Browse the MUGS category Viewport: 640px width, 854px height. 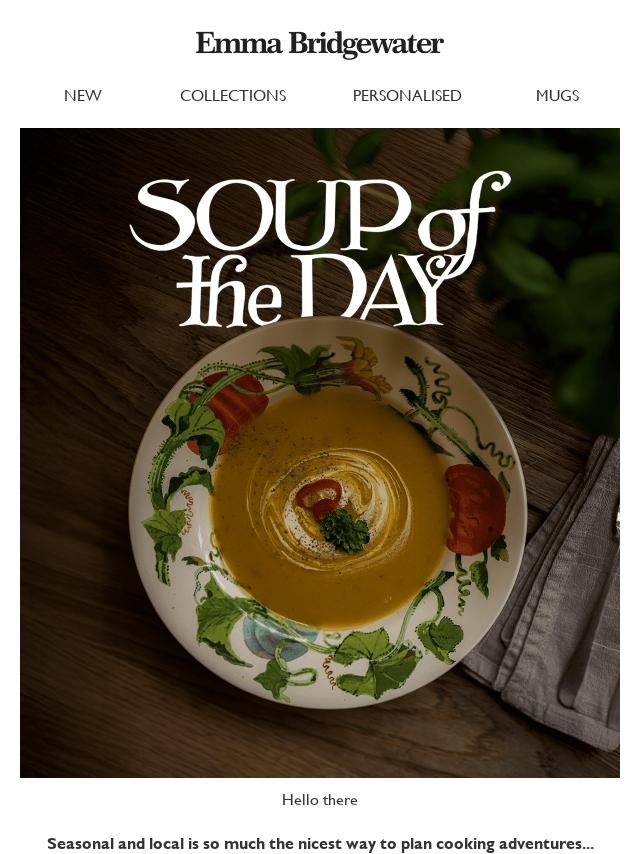557,96
